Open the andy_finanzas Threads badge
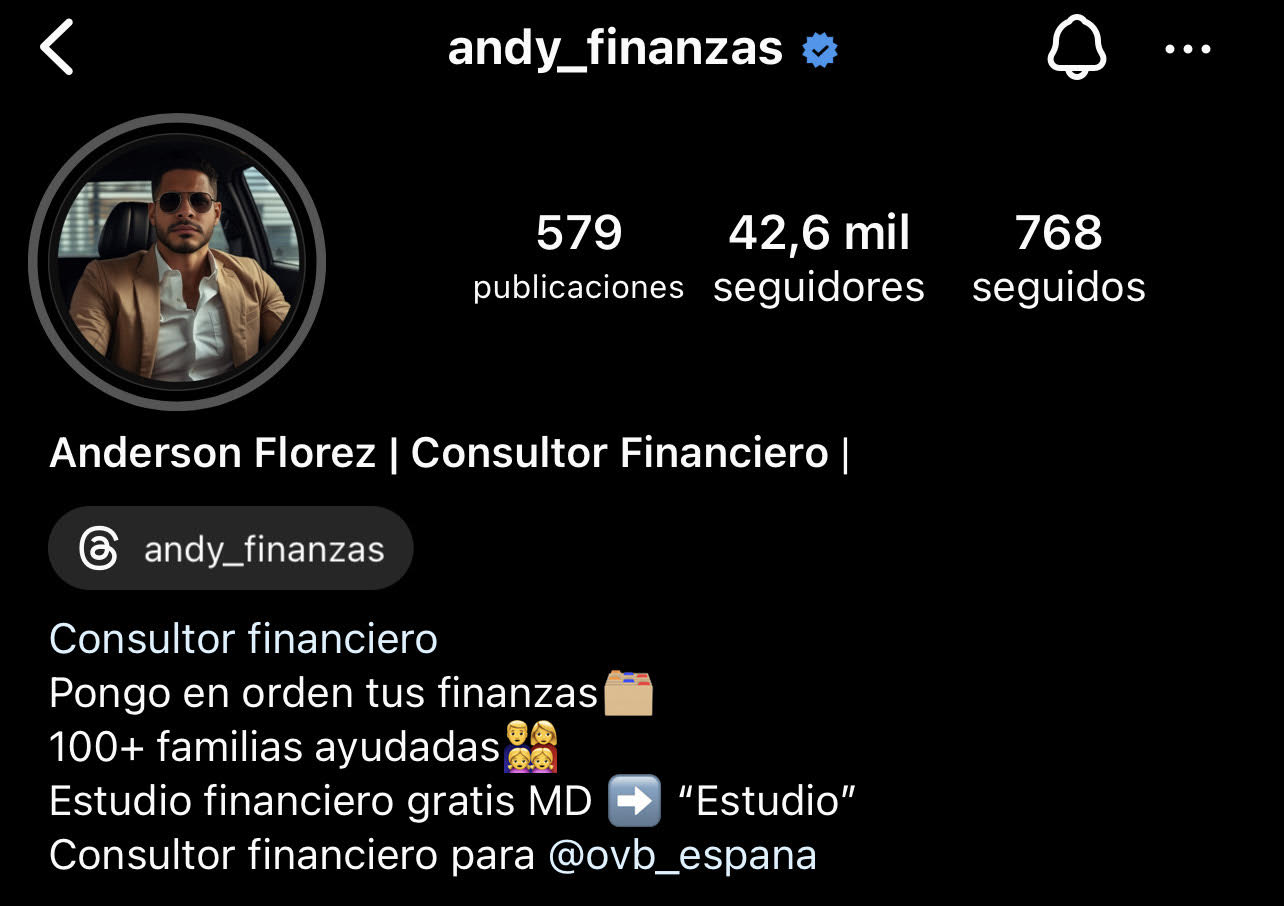The image size is (1284, 906). [x=231, y=549]
